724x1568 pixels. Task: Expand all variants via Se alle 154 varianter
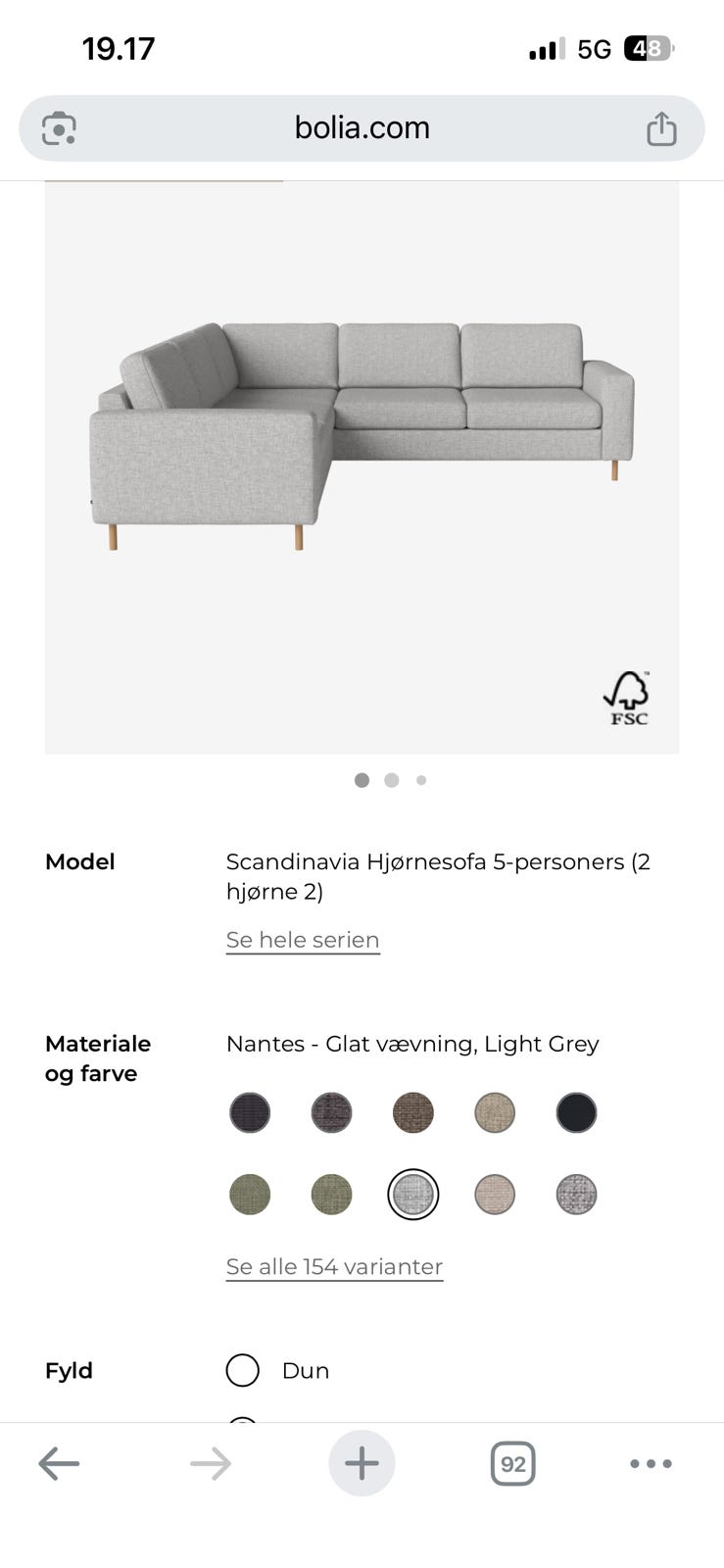[334, 1266]
